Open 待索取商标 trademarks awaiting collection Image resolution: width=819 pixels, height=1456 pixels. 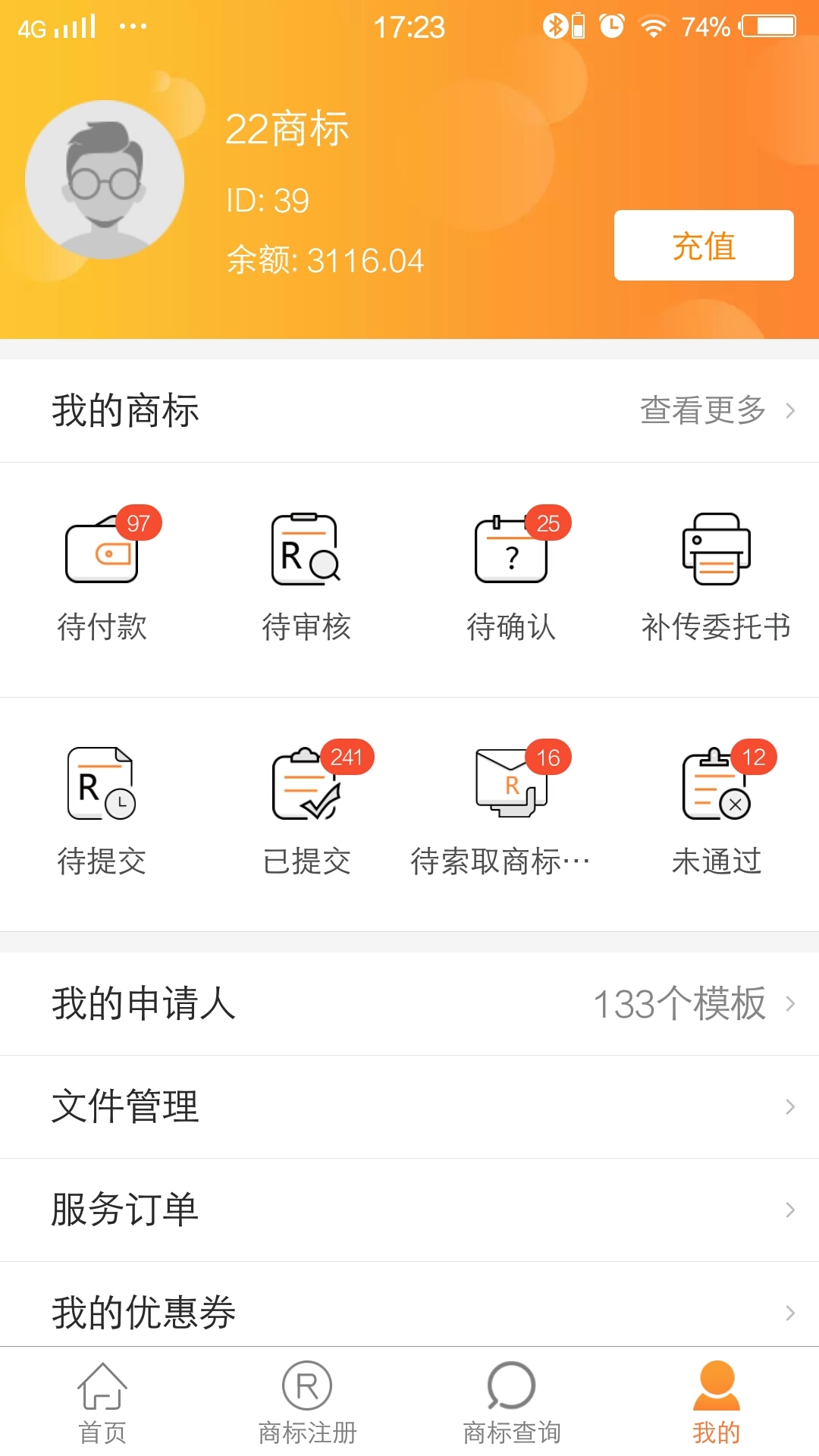tap(511, 809)
